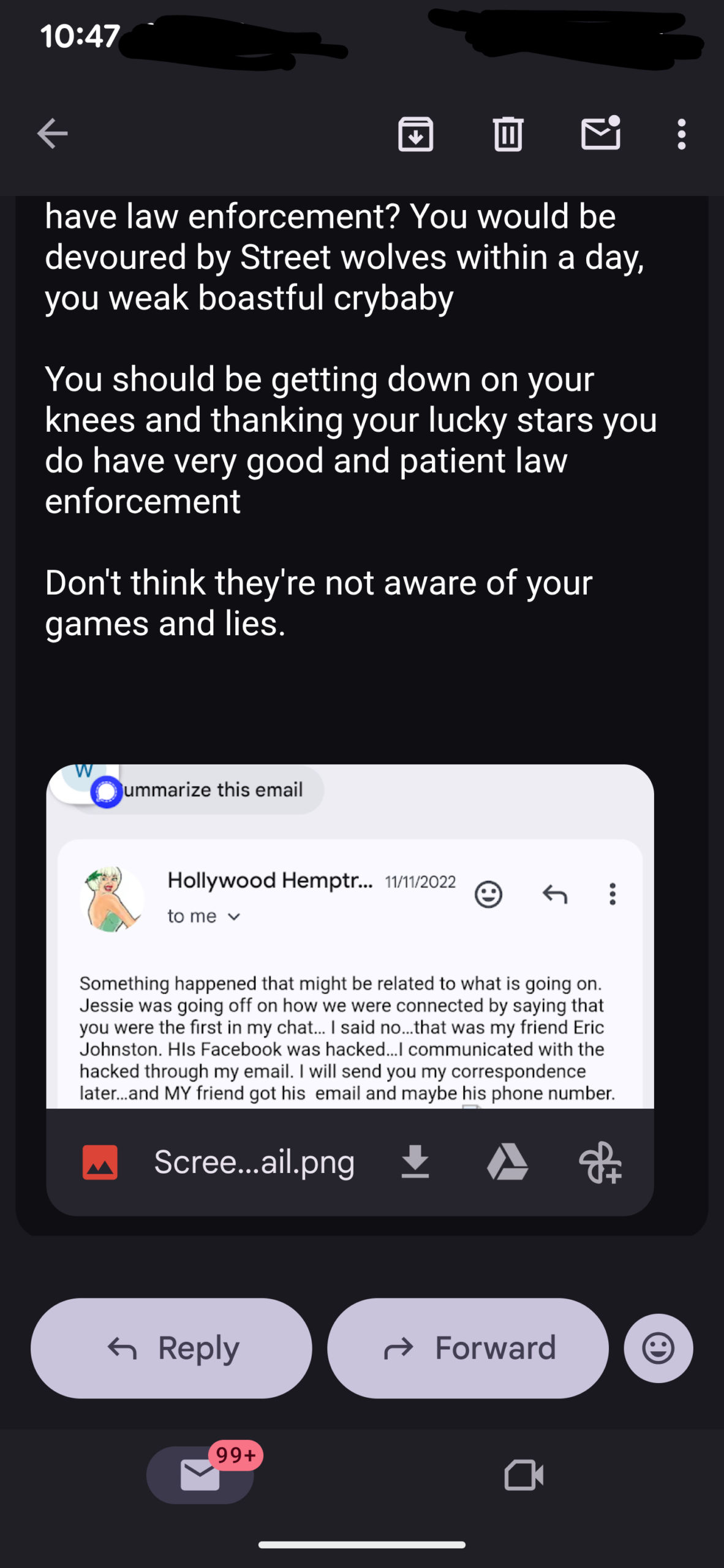Go back to the inbox

pos(52,134)
